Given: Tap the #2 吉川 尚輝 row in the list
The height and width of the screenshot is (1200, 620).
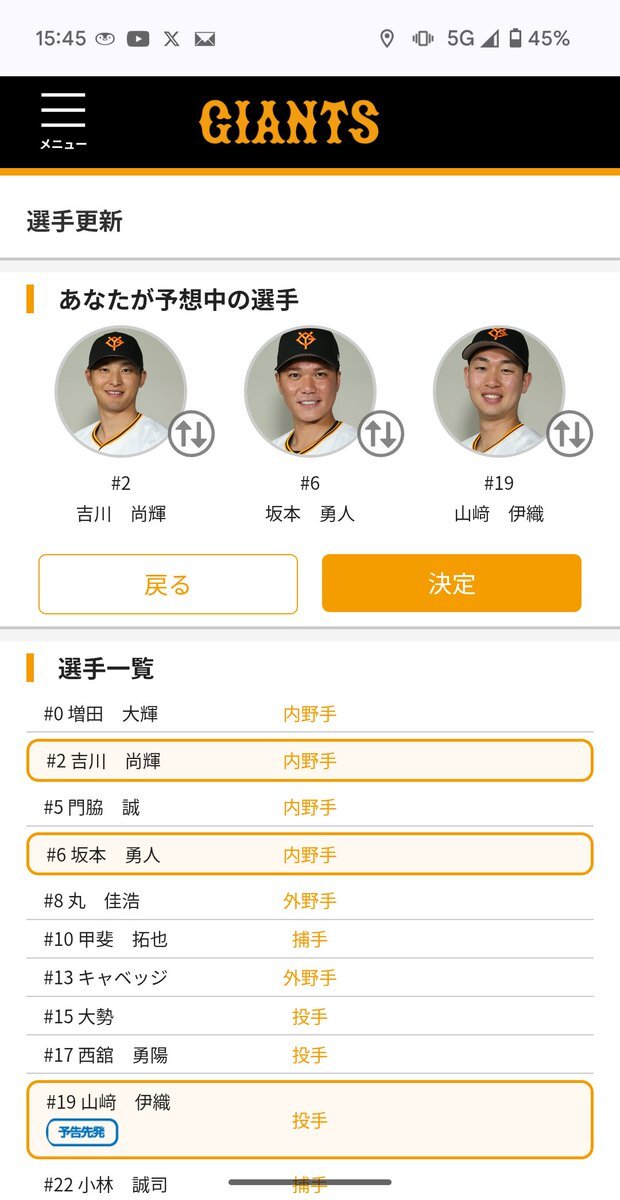Looking at the screenshot, I should (310, 761).
